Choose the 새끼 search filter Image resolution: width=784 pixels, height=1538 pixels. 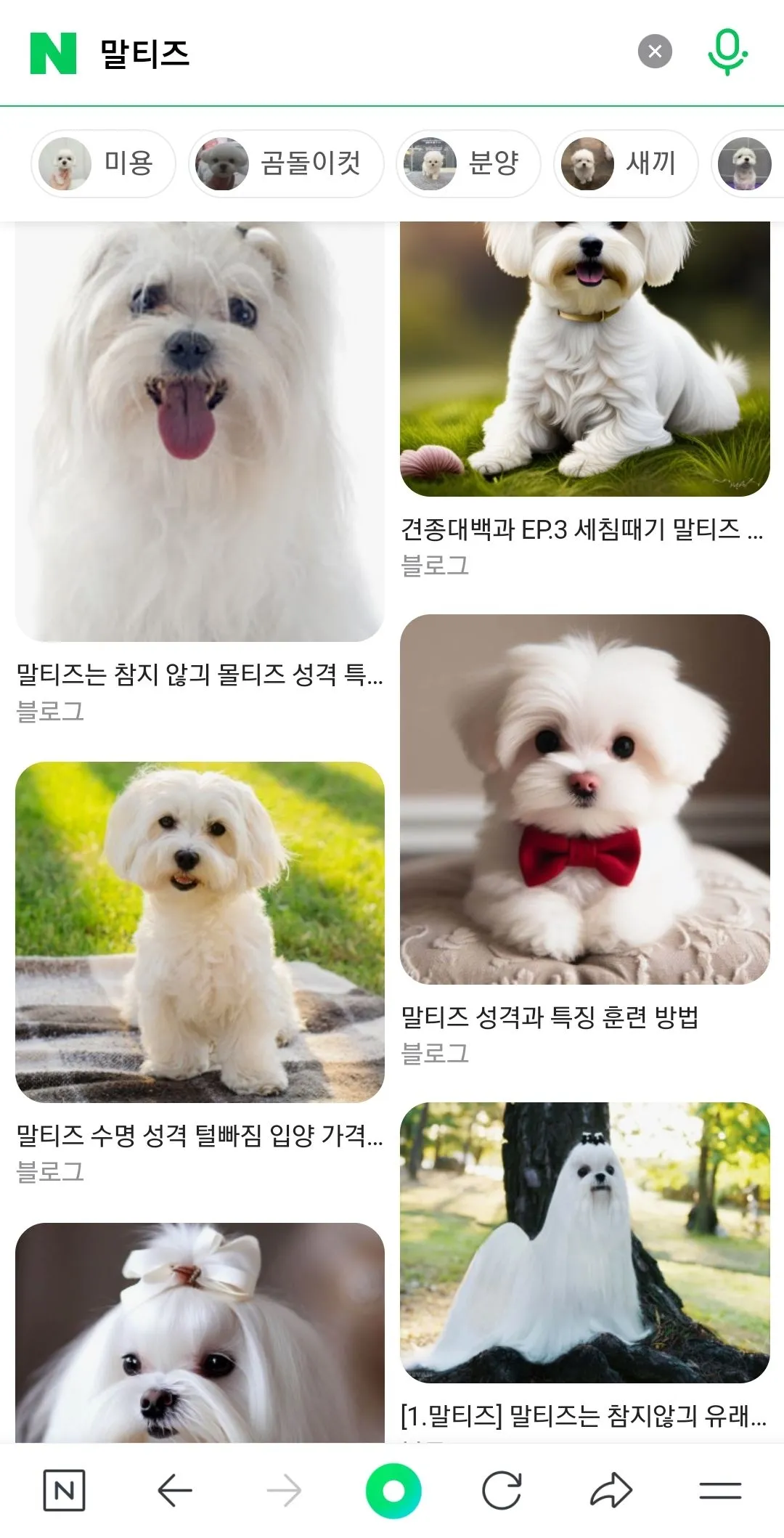(626, 164)
